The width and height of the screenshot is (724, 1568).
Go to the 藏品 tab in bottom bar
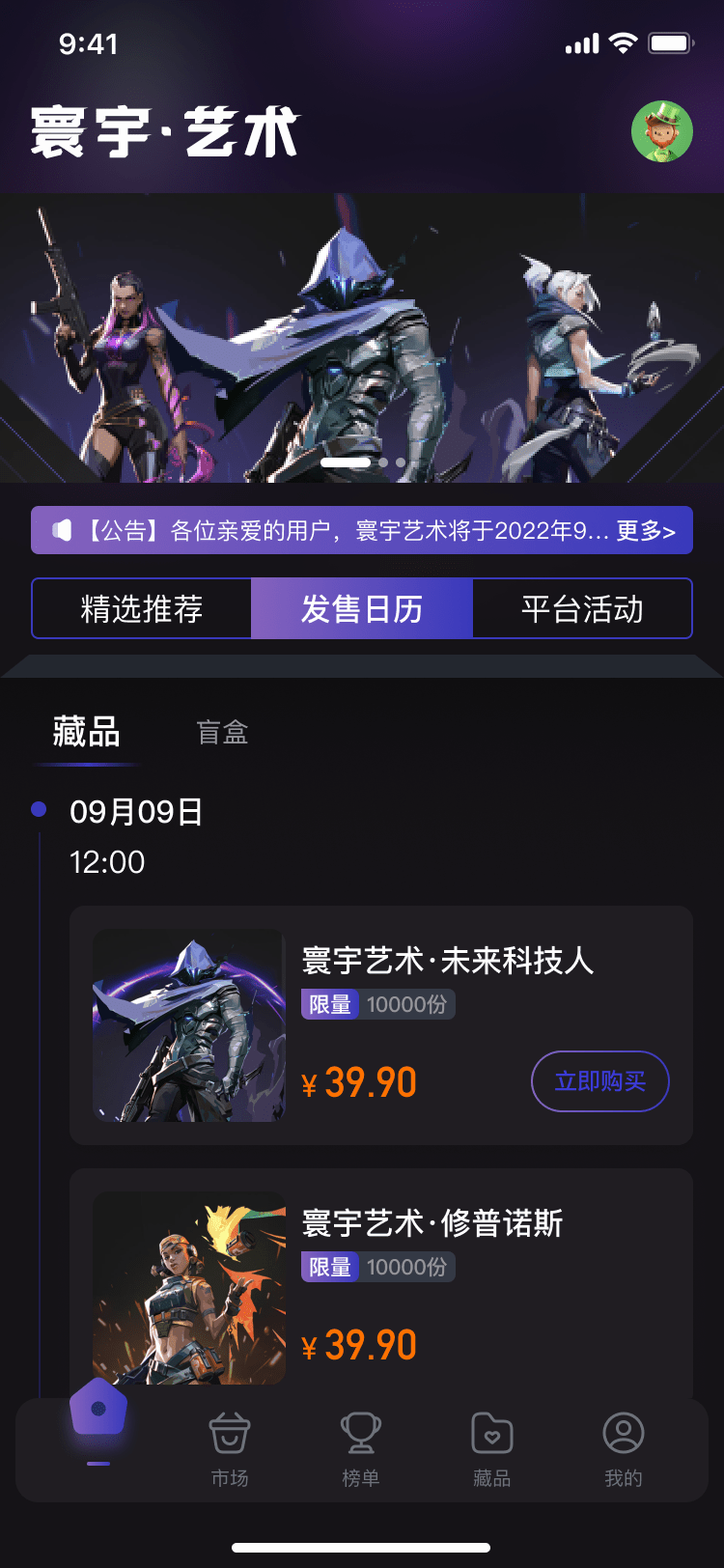pos(492,1448)
